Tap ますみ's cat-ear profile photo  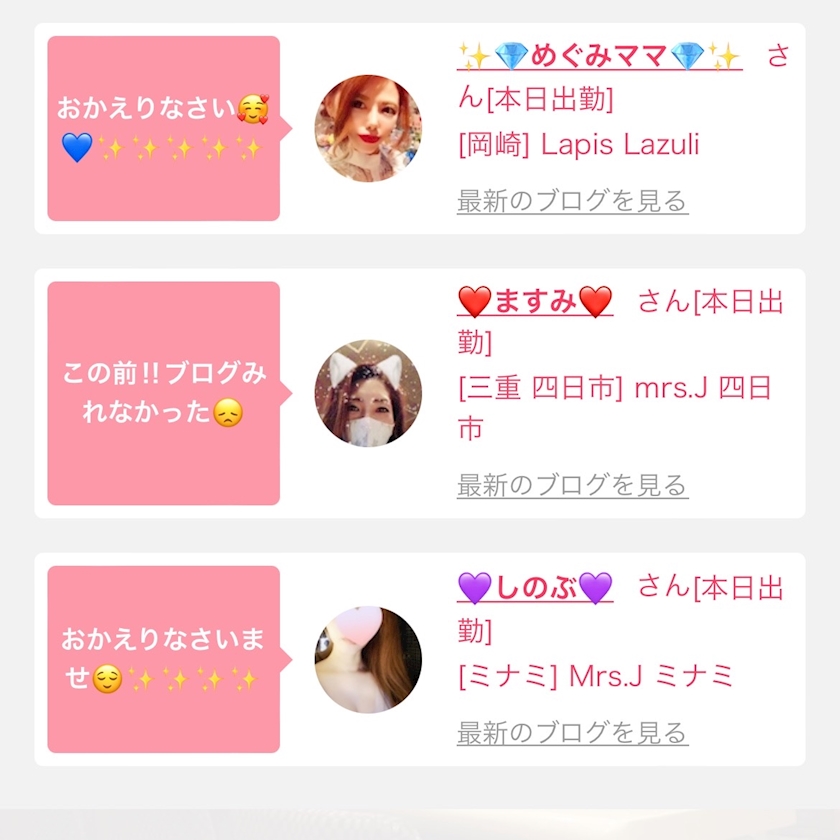pos(368,393)
